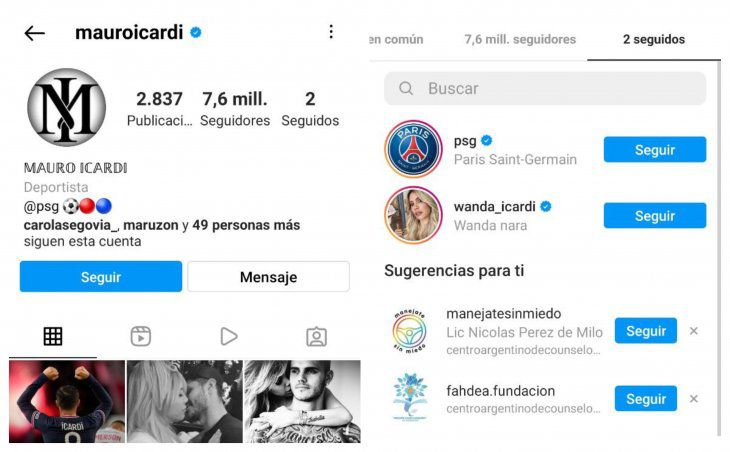Go back from mauroicardi profile
730x452 pixels.
[35, 33]
